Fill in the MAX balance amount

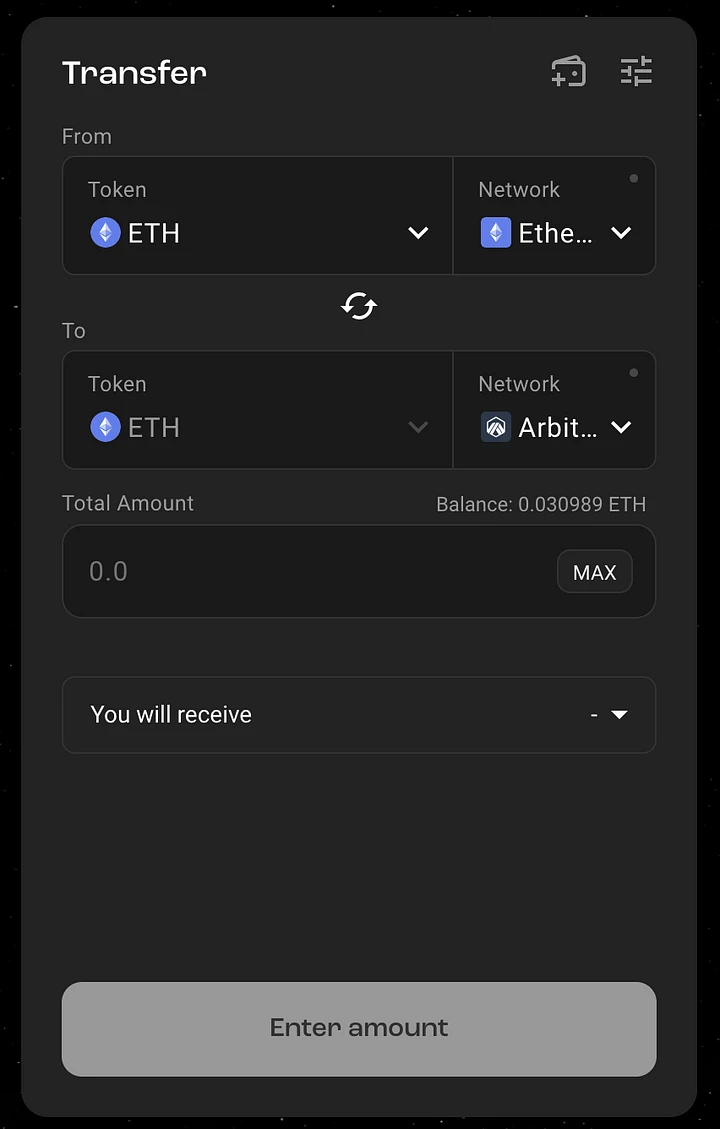(594, 572)
